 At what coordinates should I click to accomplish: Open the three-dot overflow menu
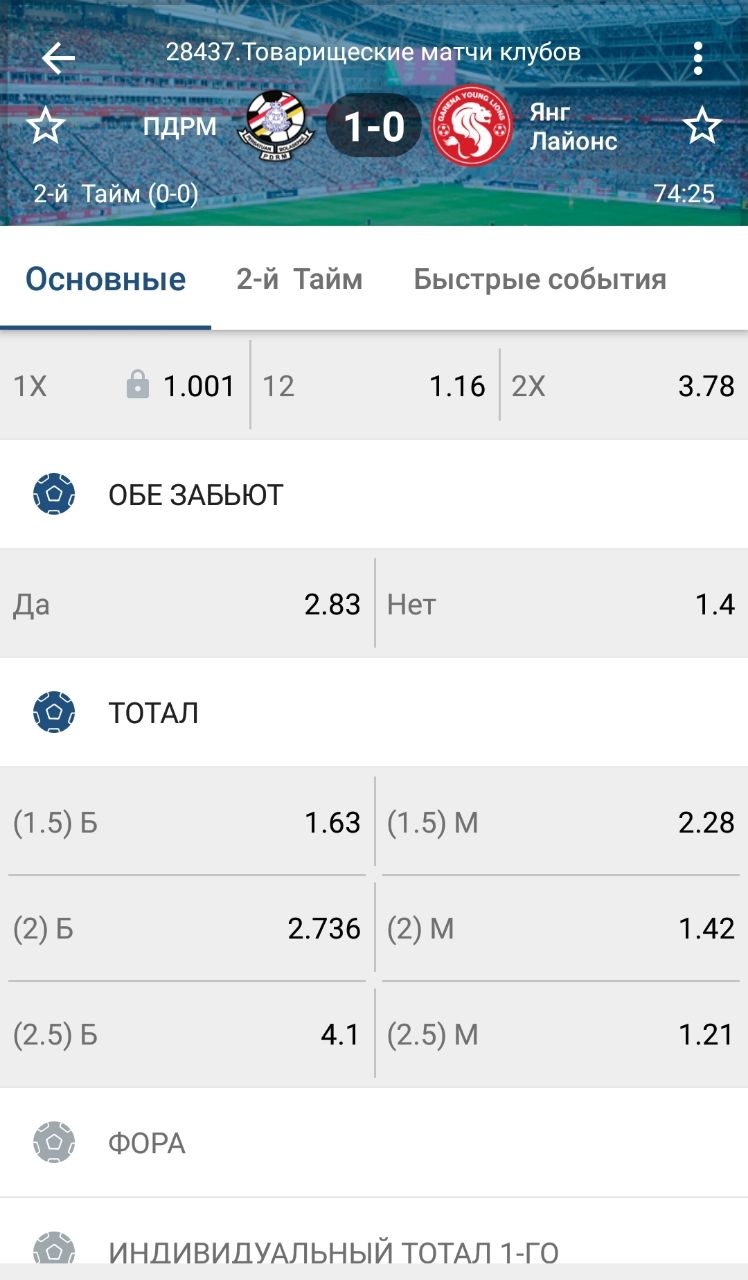coord(698,58)
